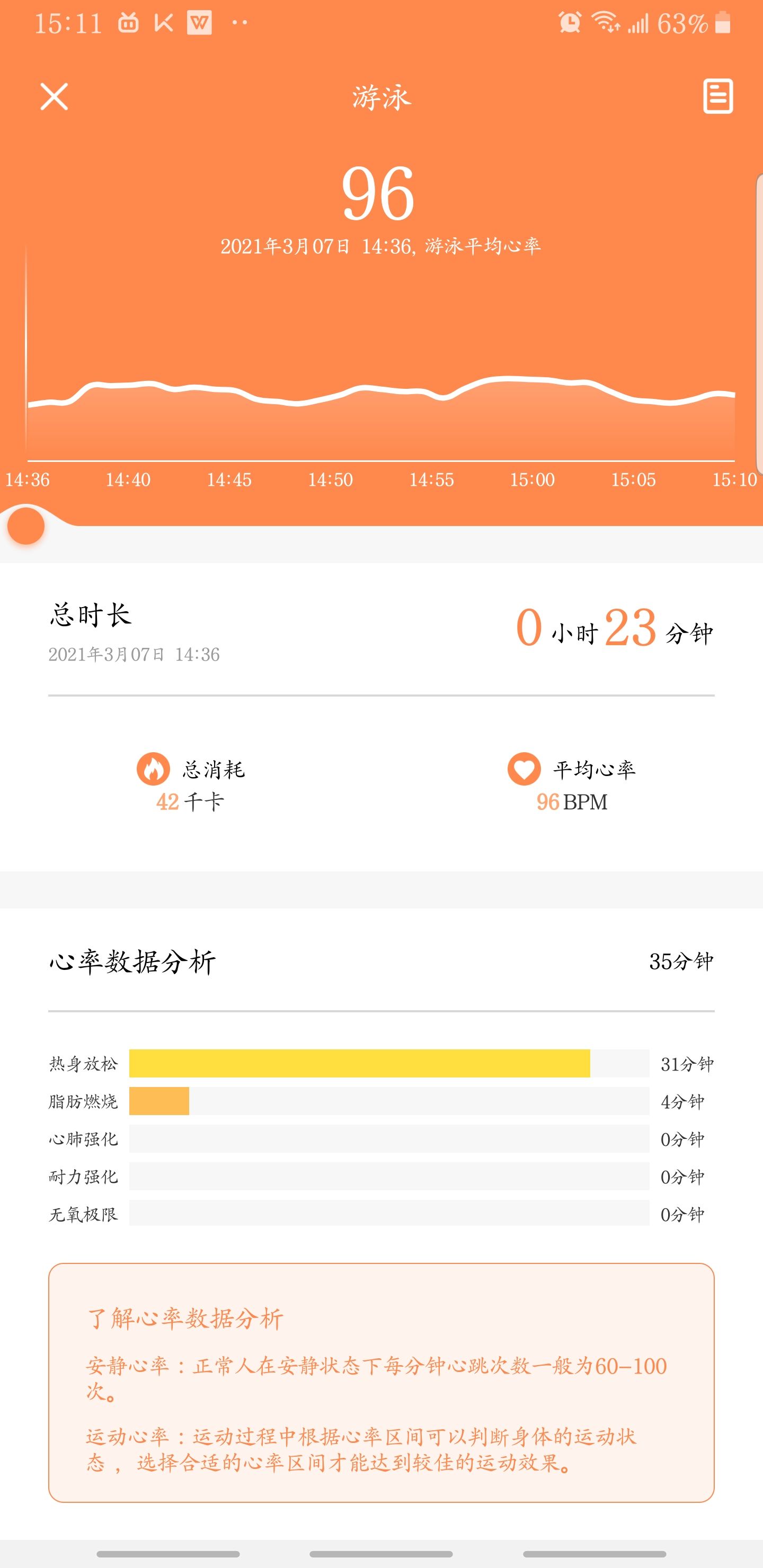Tap the system home button
763x1568 pixels.
[381, 1553]
